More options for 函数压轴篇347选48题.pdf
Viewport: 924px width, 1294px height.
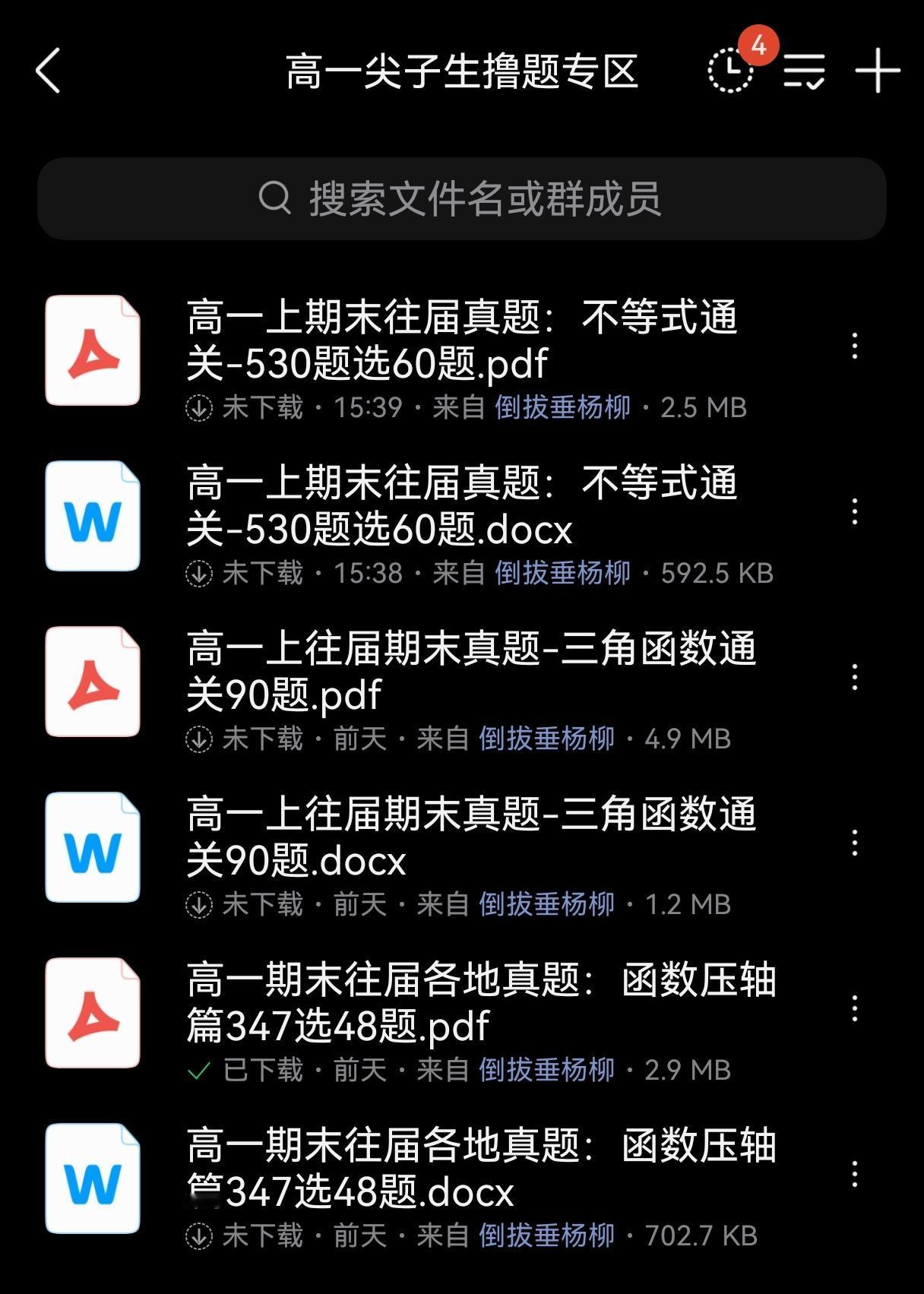click(855, 1008)
